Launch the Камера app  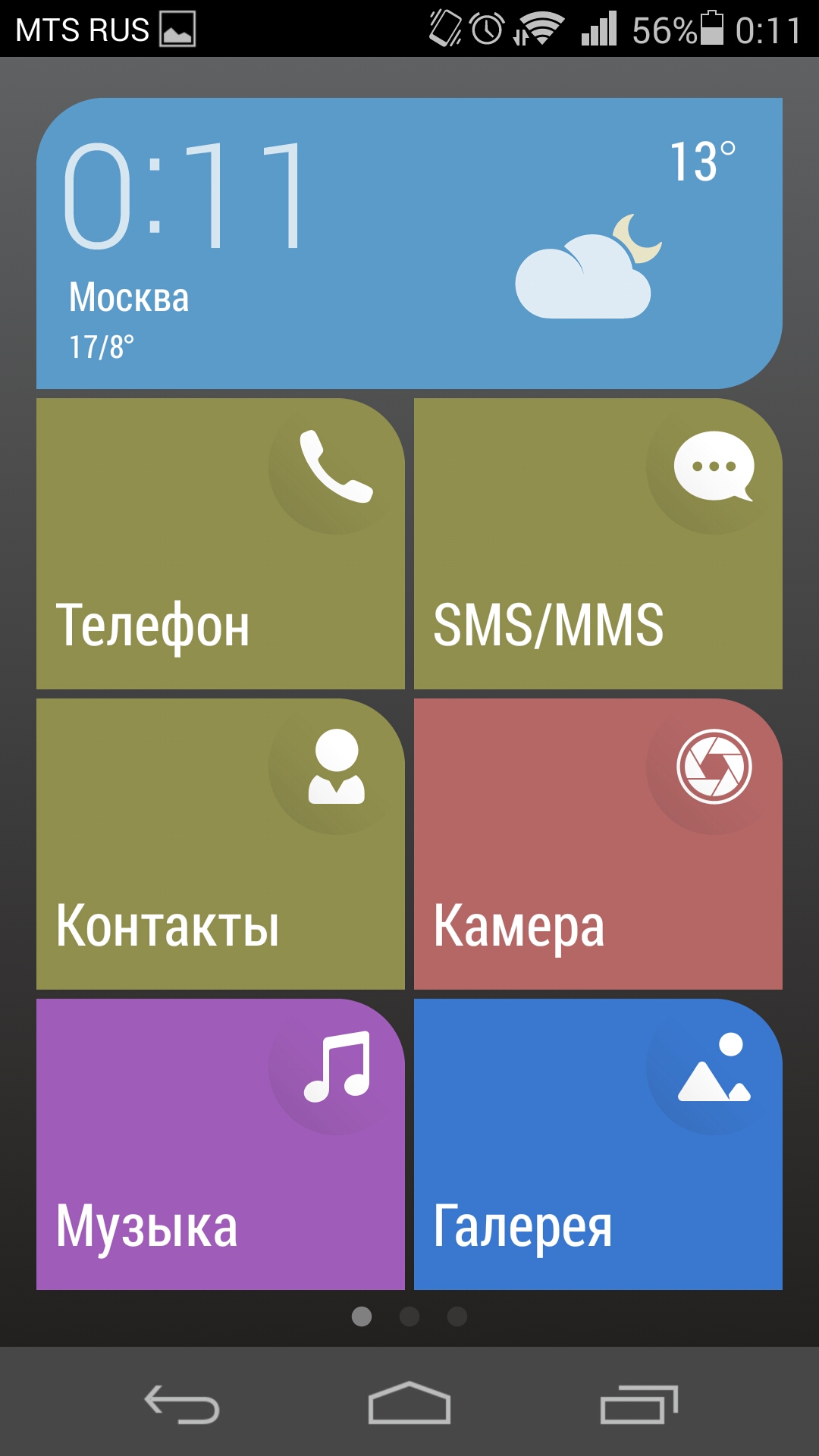[x=598, y=844]
